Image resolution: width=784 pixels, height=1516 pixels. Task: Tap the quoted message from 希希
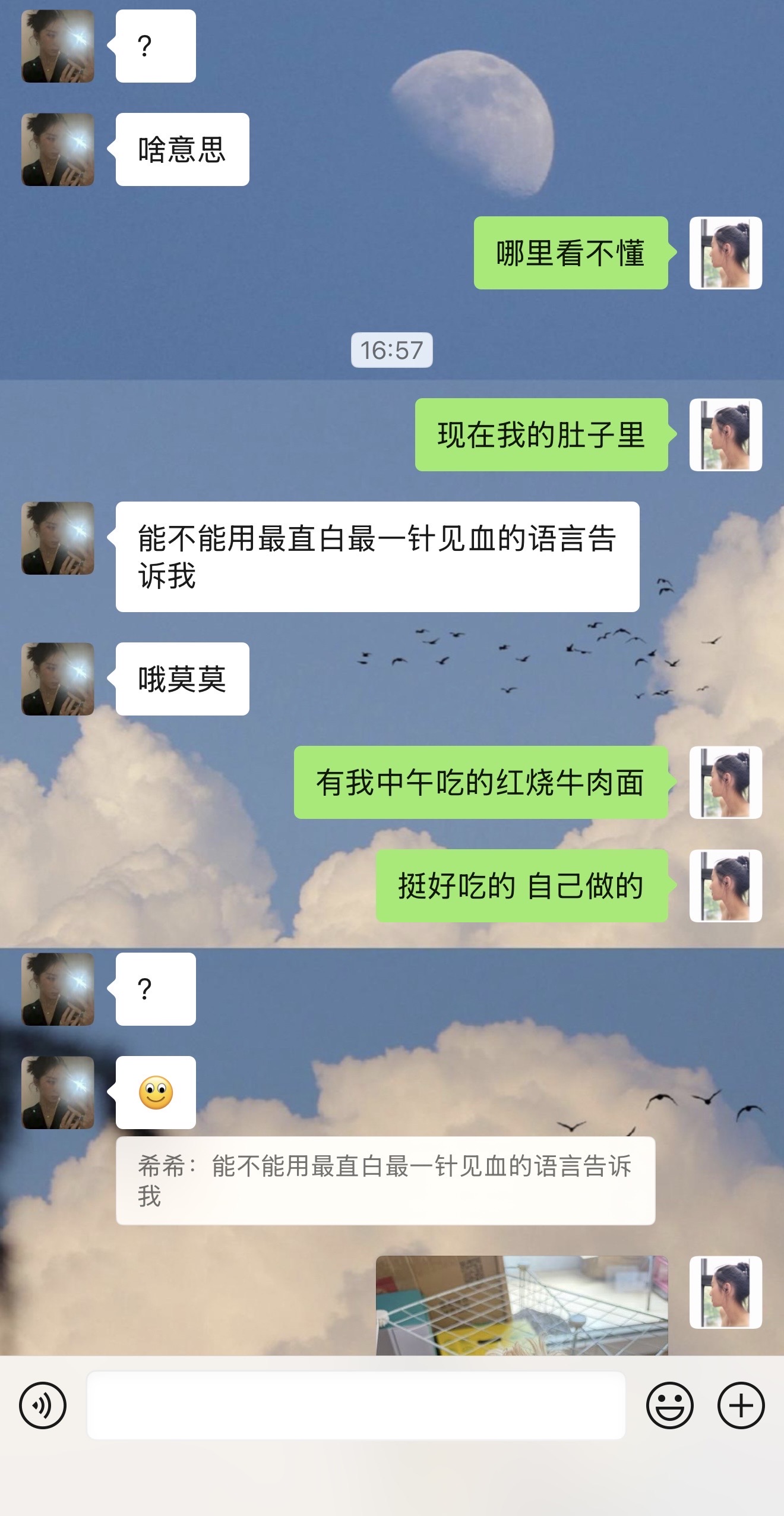pos(385,1180)
